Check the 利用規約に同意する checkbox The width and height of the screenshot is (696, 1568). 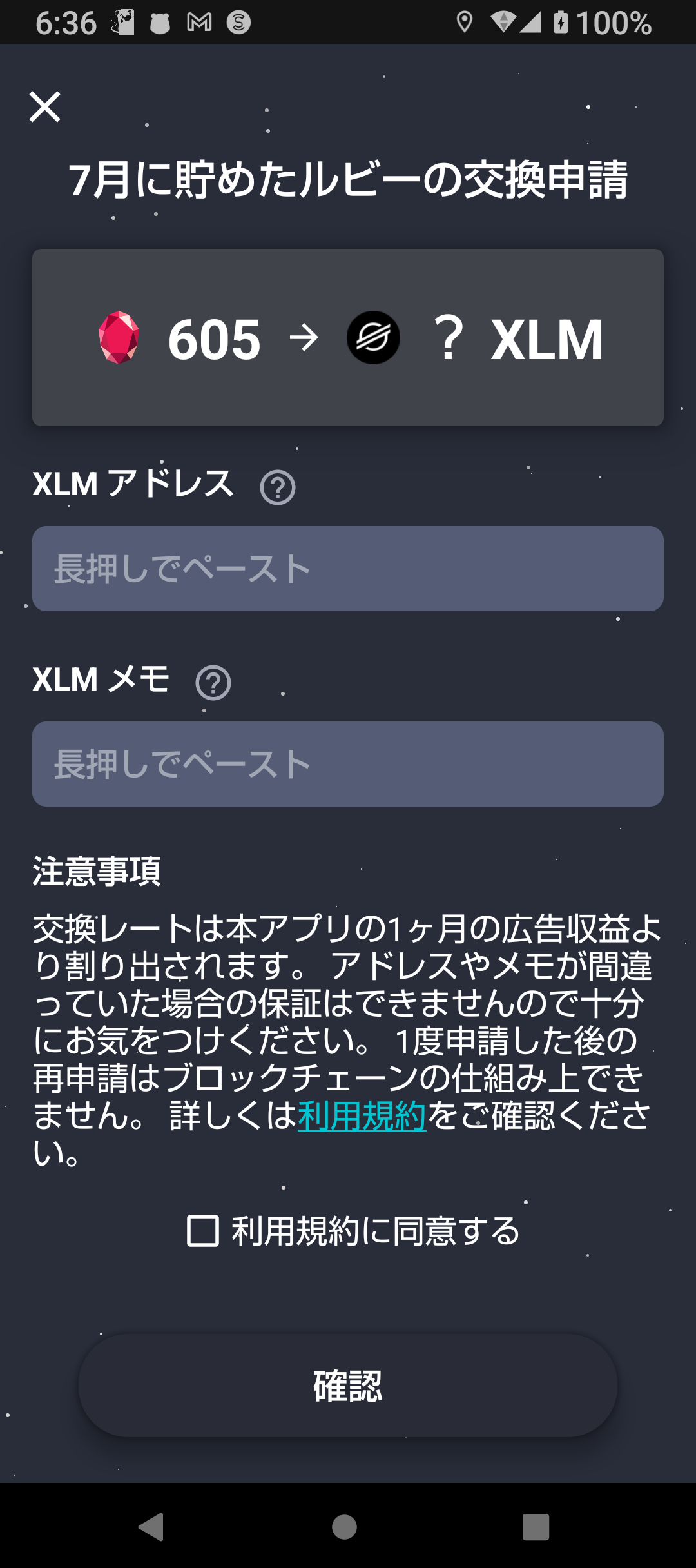pos(203,1231)
